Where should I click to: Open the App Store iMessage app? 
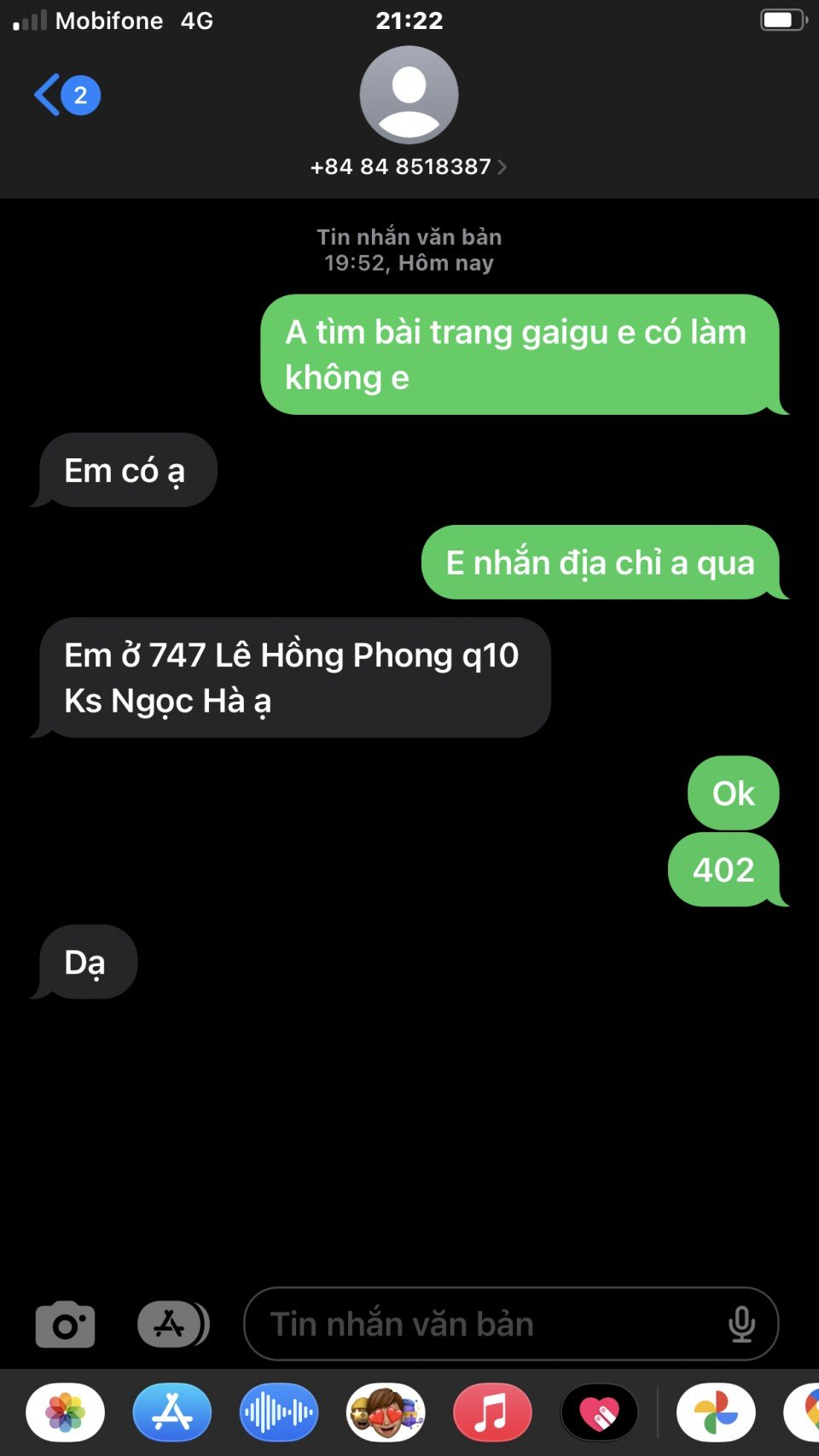pos(171,1412)
